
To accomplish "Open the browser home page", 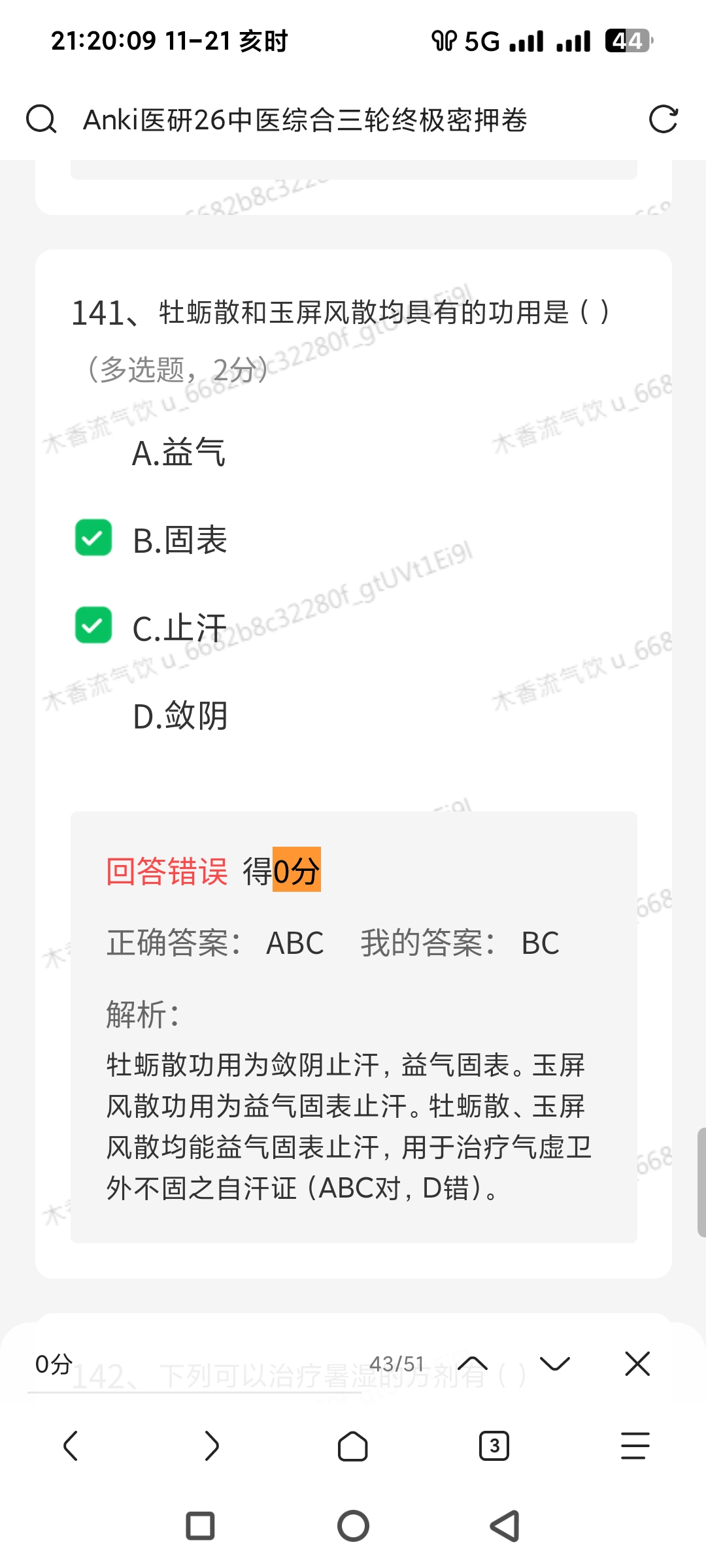I will coord(352,1445).
